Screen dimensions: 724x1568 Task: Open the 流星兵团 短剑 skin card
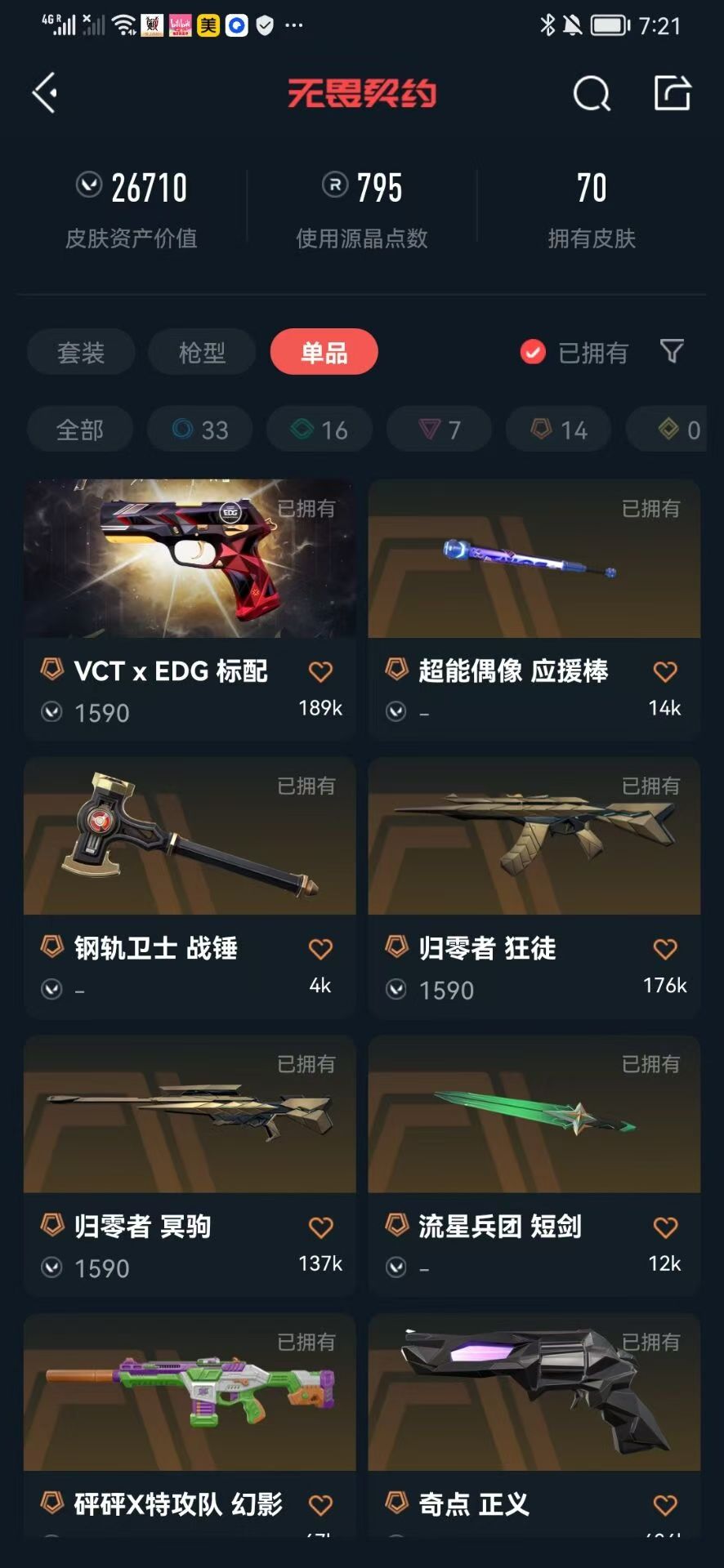click(534, 1165)
